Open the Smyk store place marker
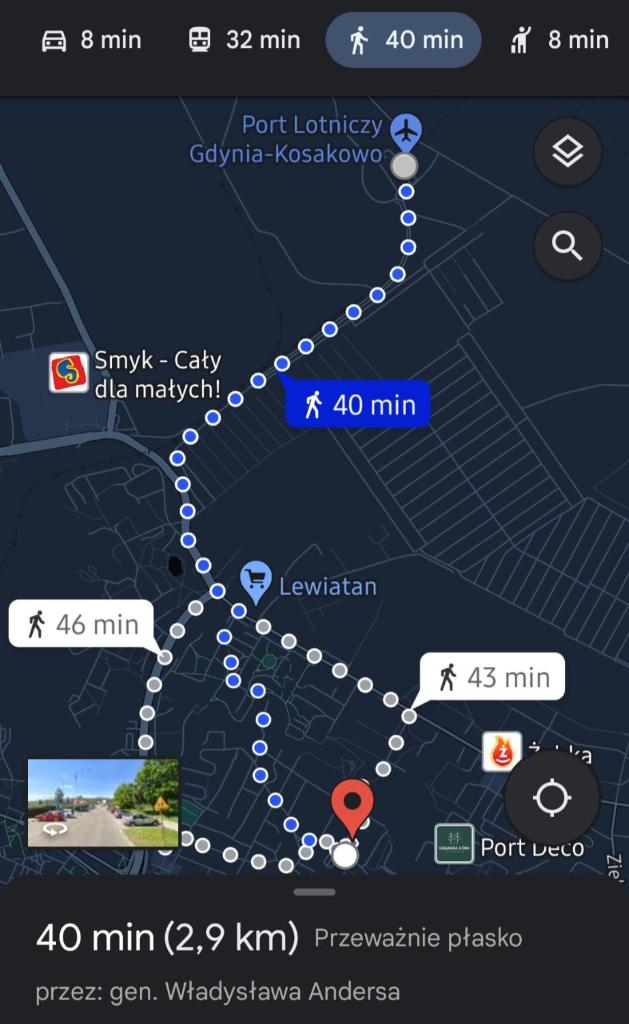 tap(69, 373)
